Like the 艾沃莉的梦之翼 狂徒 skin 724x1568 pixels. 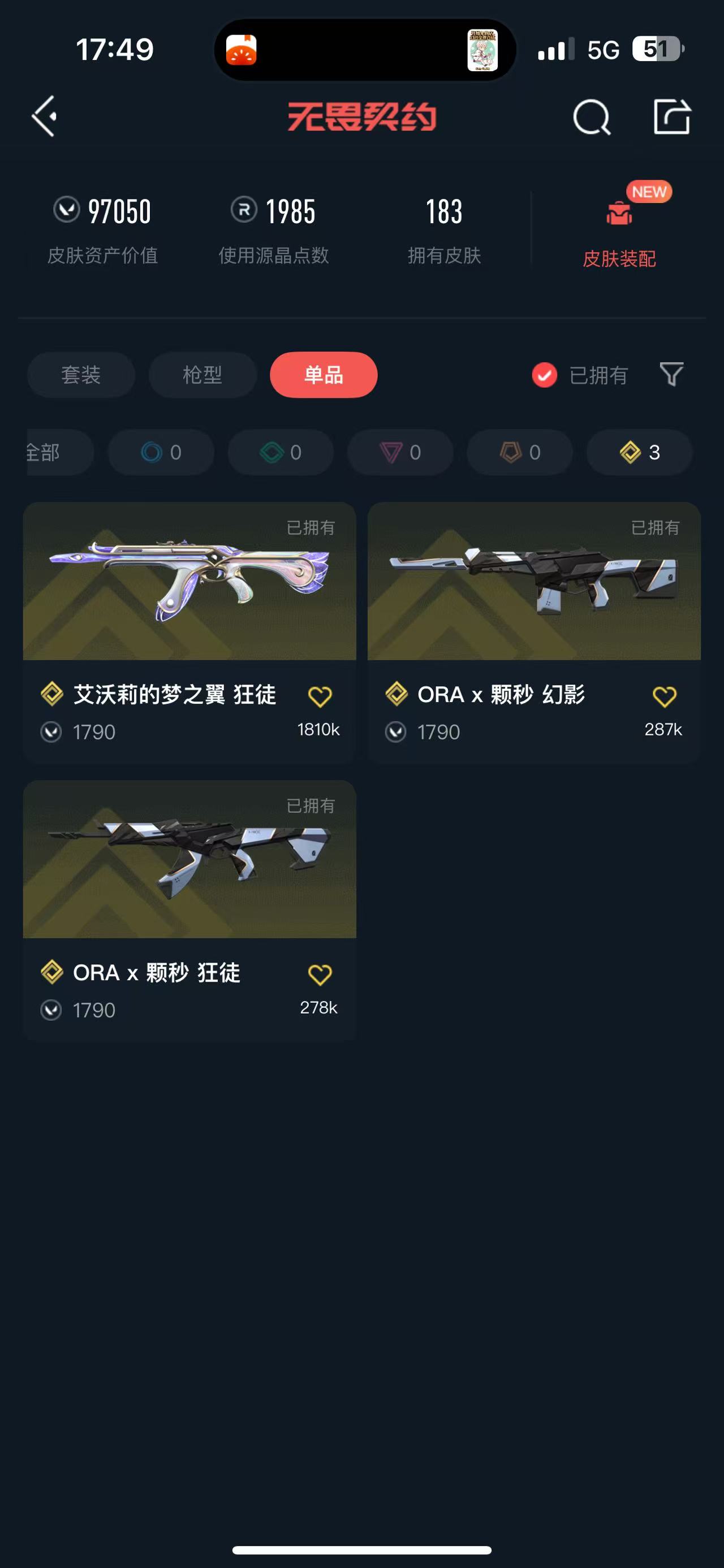(320, 696)
